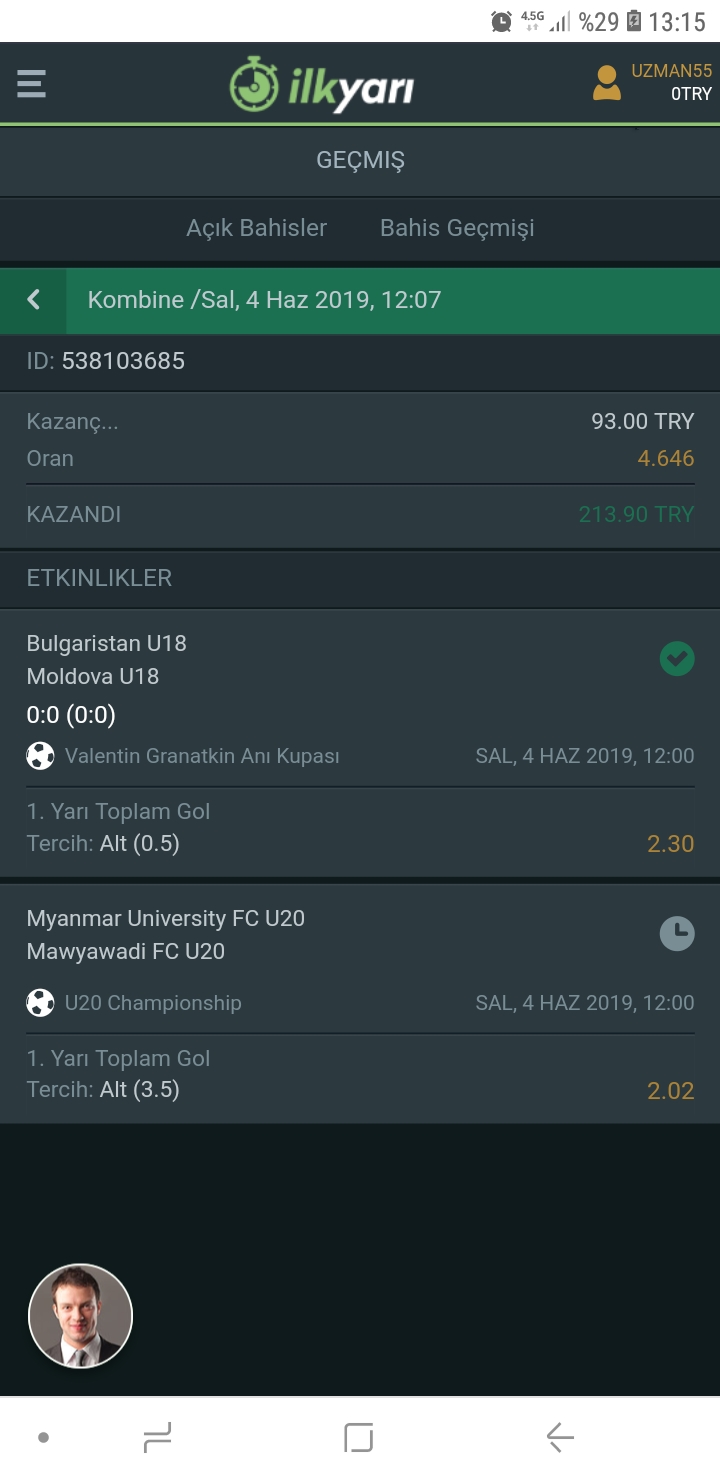The width and height of the screenshot is (720, 1480).
Task: Go back from the Kombine bet details
Action: 33,300
